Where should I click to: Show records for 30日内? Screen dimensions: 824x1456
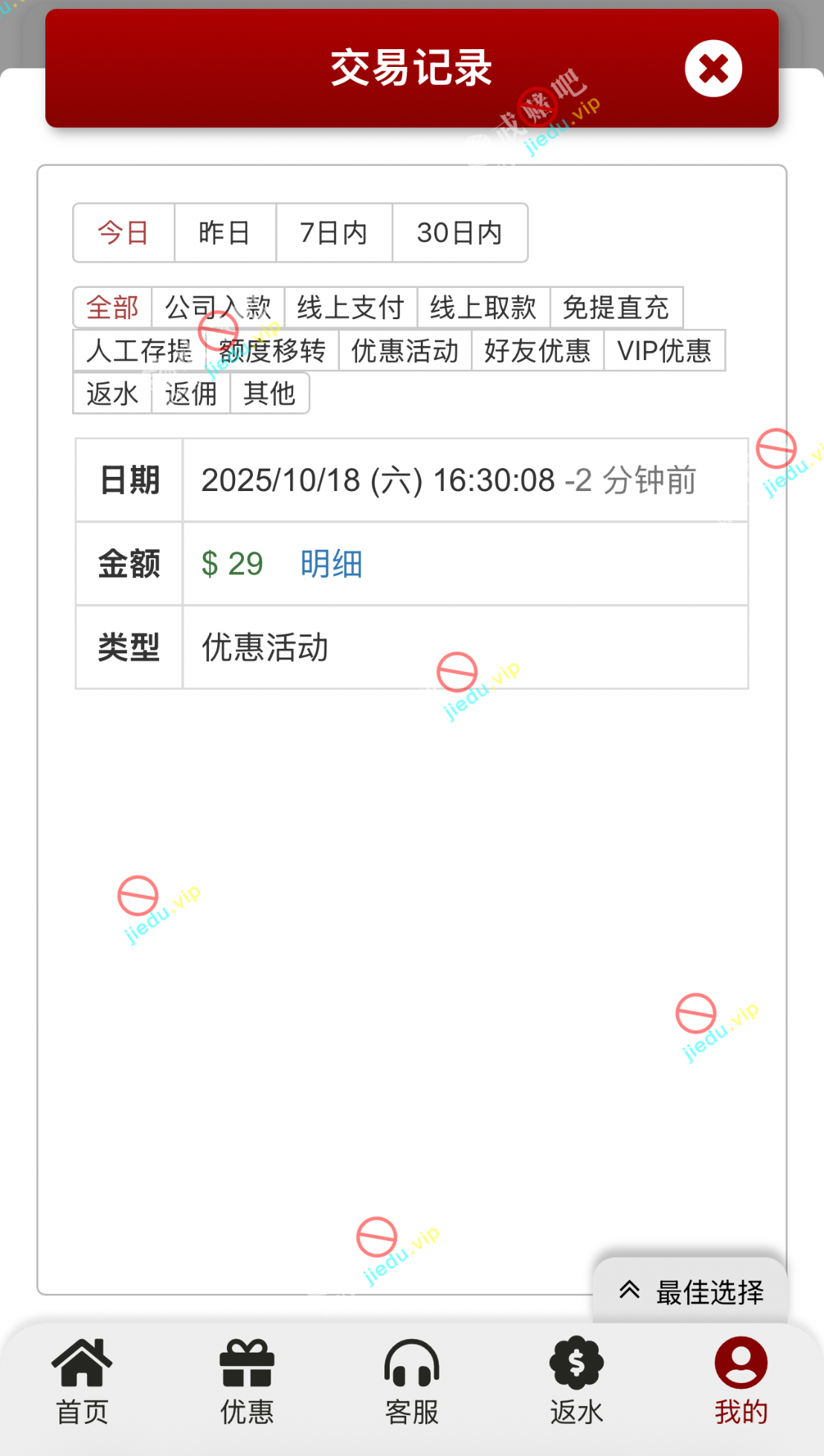click(460, 233)
